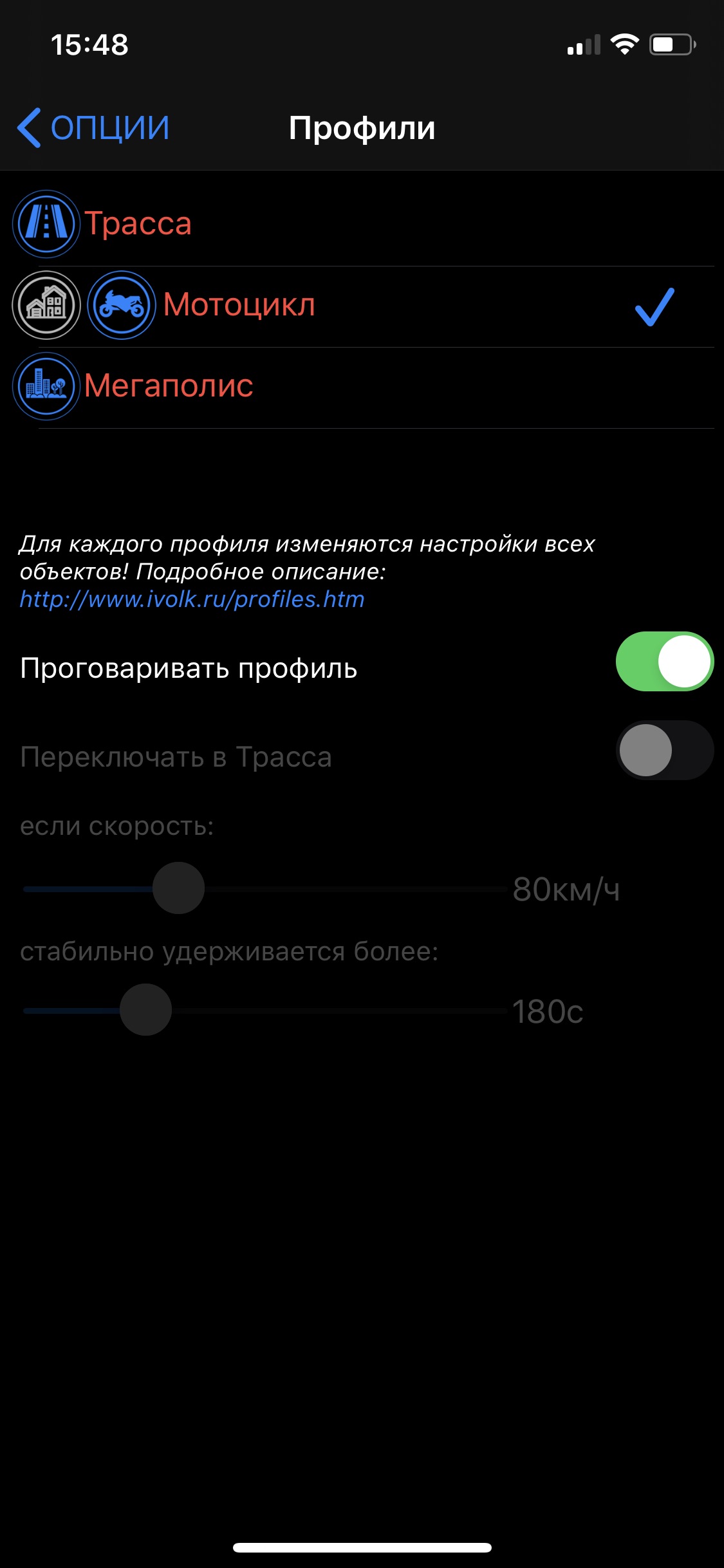The image size is (724, 1568).
Task: Open the ivolk.ru profiles description link
Action: (x=192, y=599)
